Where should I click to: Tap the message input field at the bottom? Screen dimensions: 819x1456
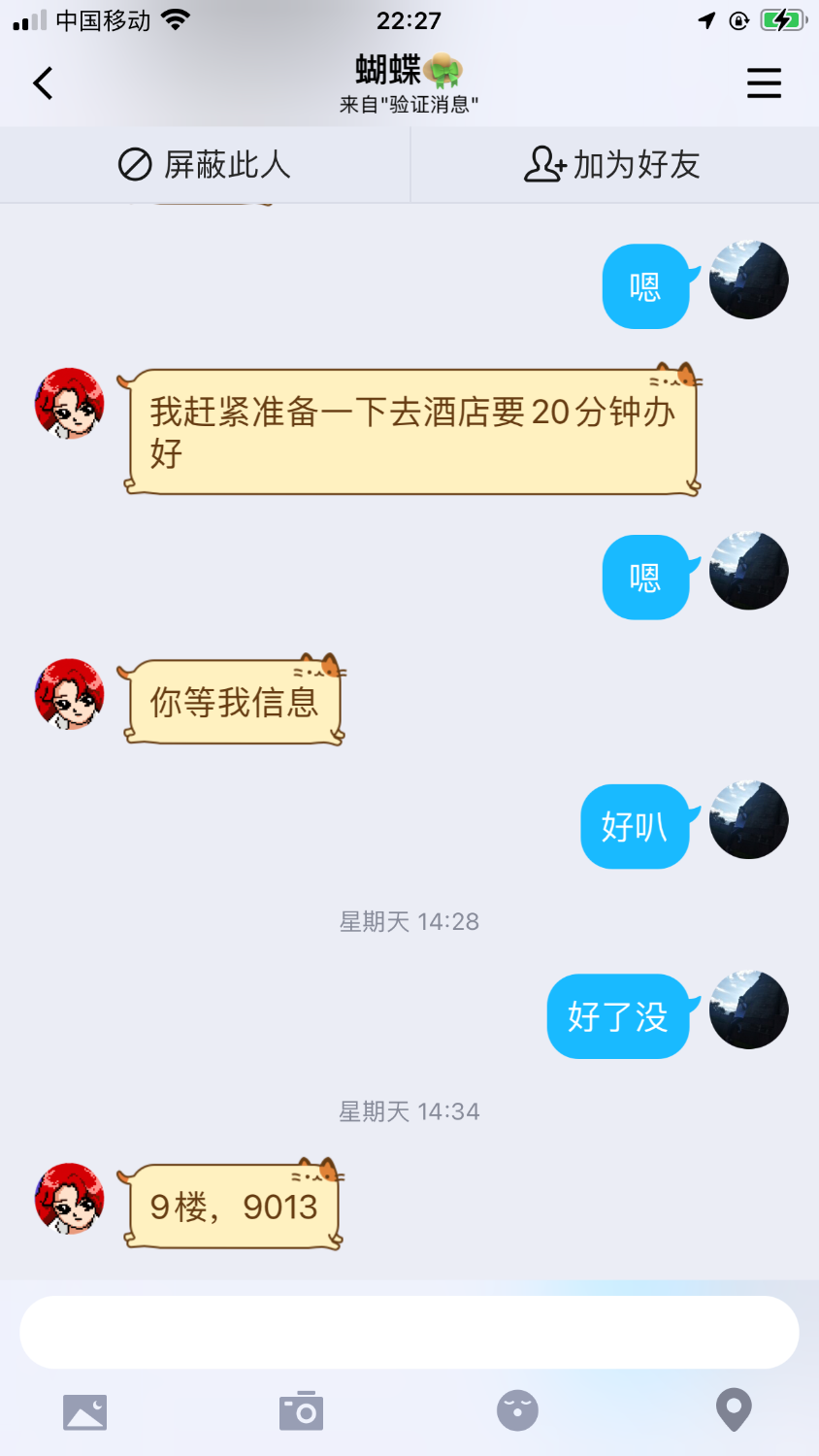point(409,1331)
